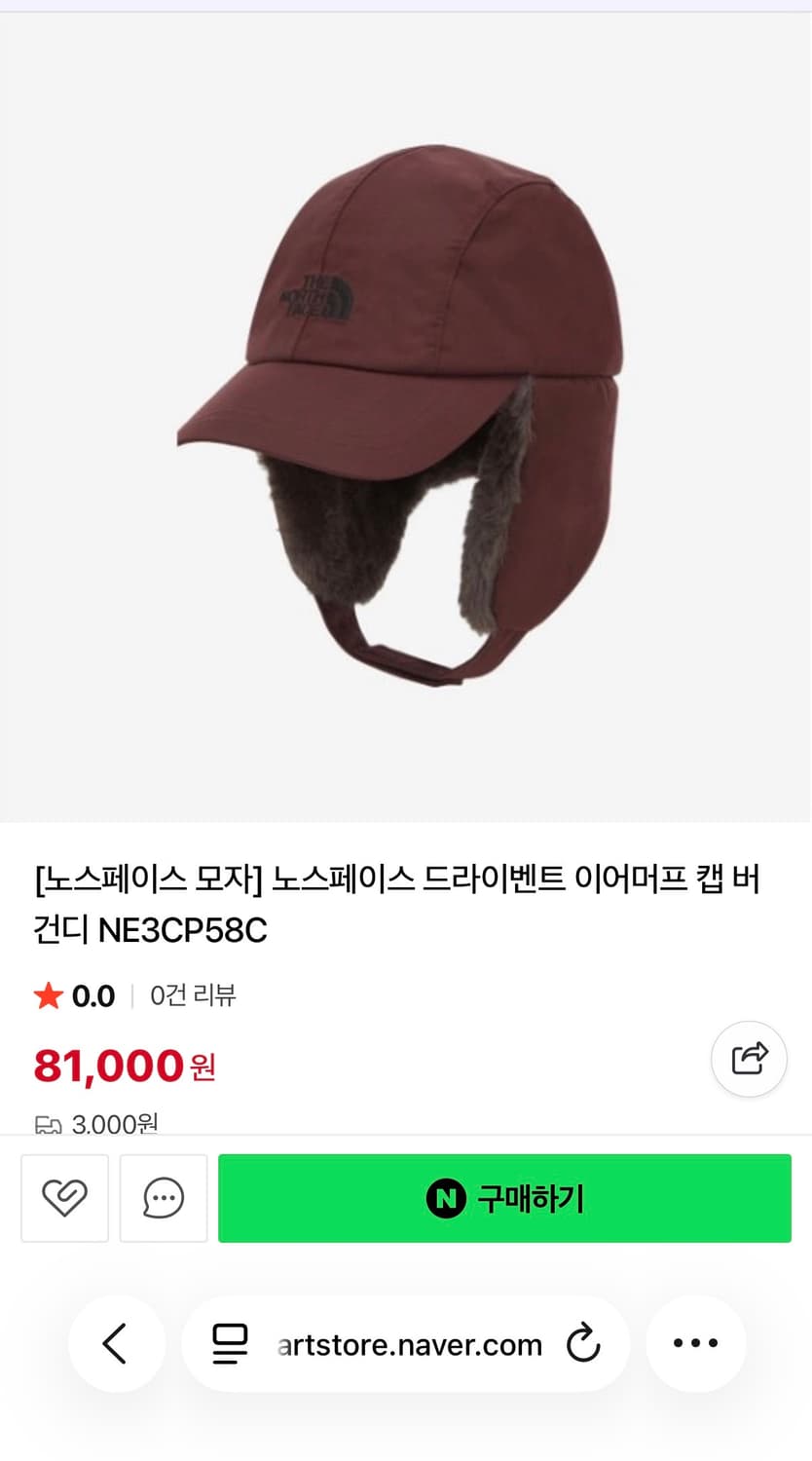Screen dimensions: 812x1461
Task: Refresh the page with the reload icon
Action: (x=582, y=1344)
